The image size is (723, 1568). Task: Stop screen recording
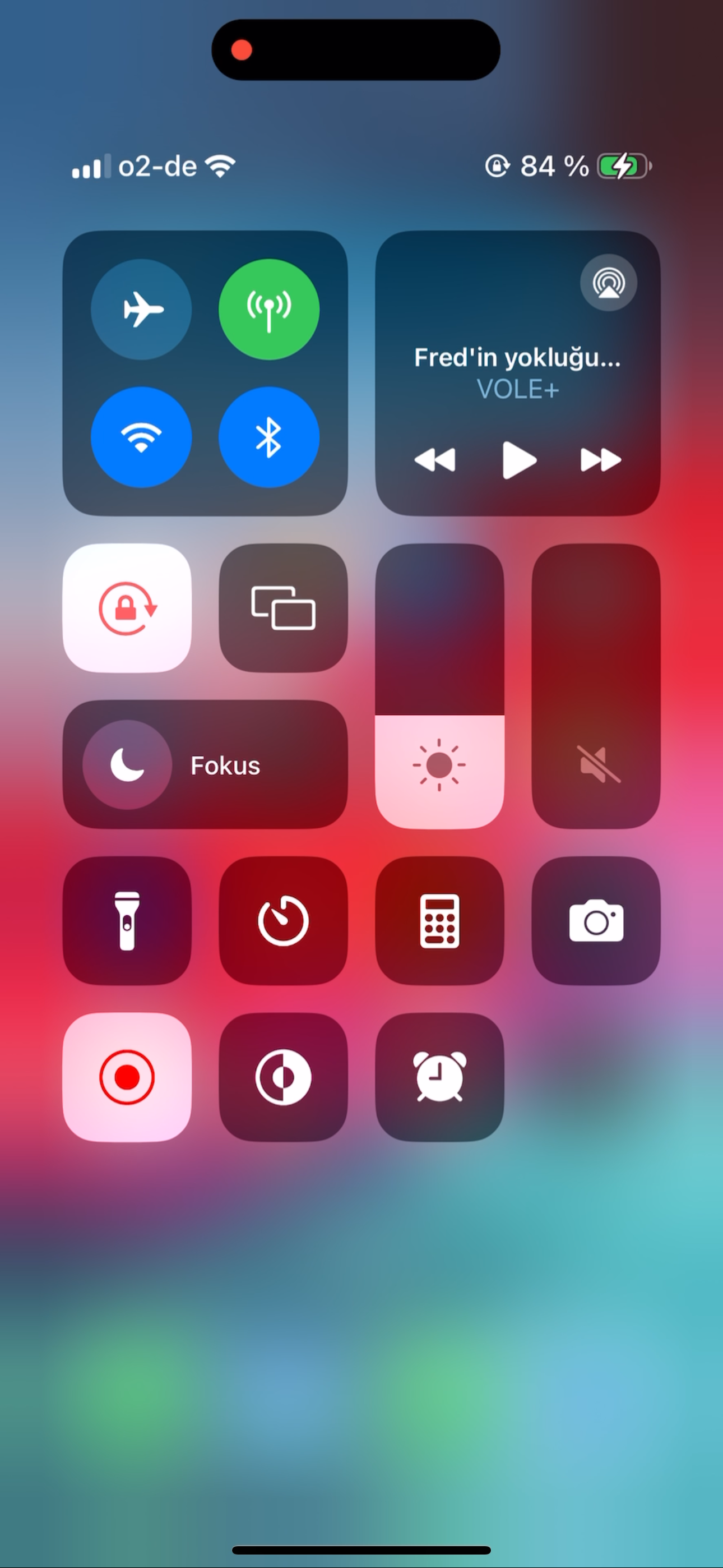point(127,1077)
